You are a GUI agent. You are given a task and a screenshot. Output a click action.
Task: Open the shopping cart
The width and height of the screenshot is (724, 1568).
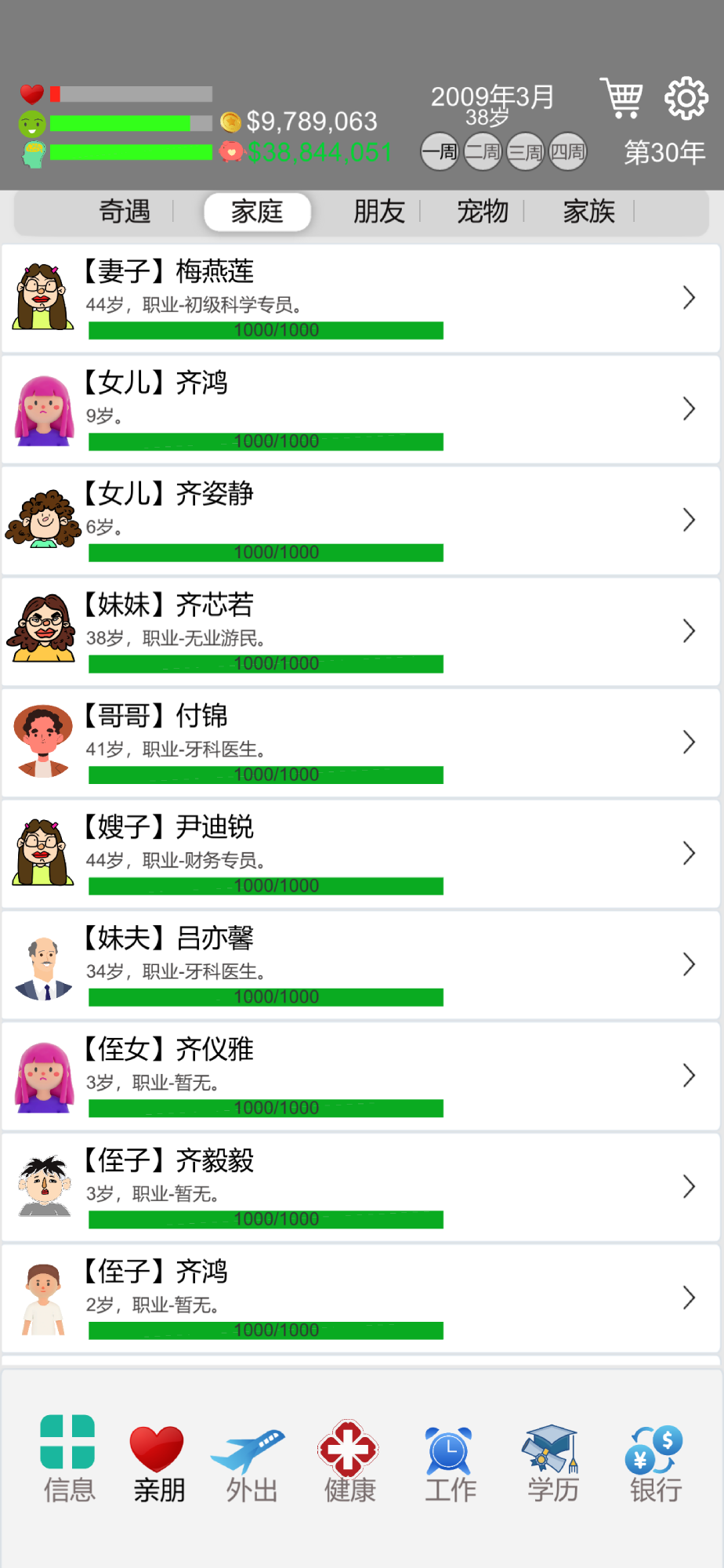coord(621,96)
